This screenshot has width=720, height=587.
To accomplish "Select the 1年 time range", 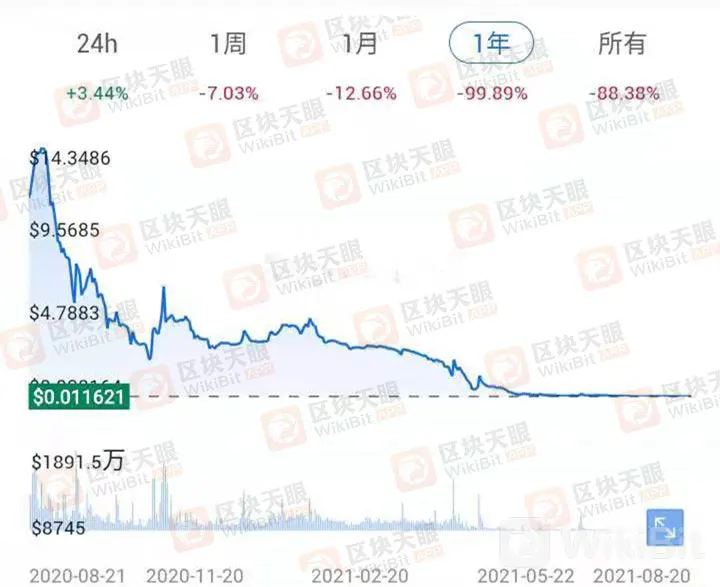I will tap(492, 44).
